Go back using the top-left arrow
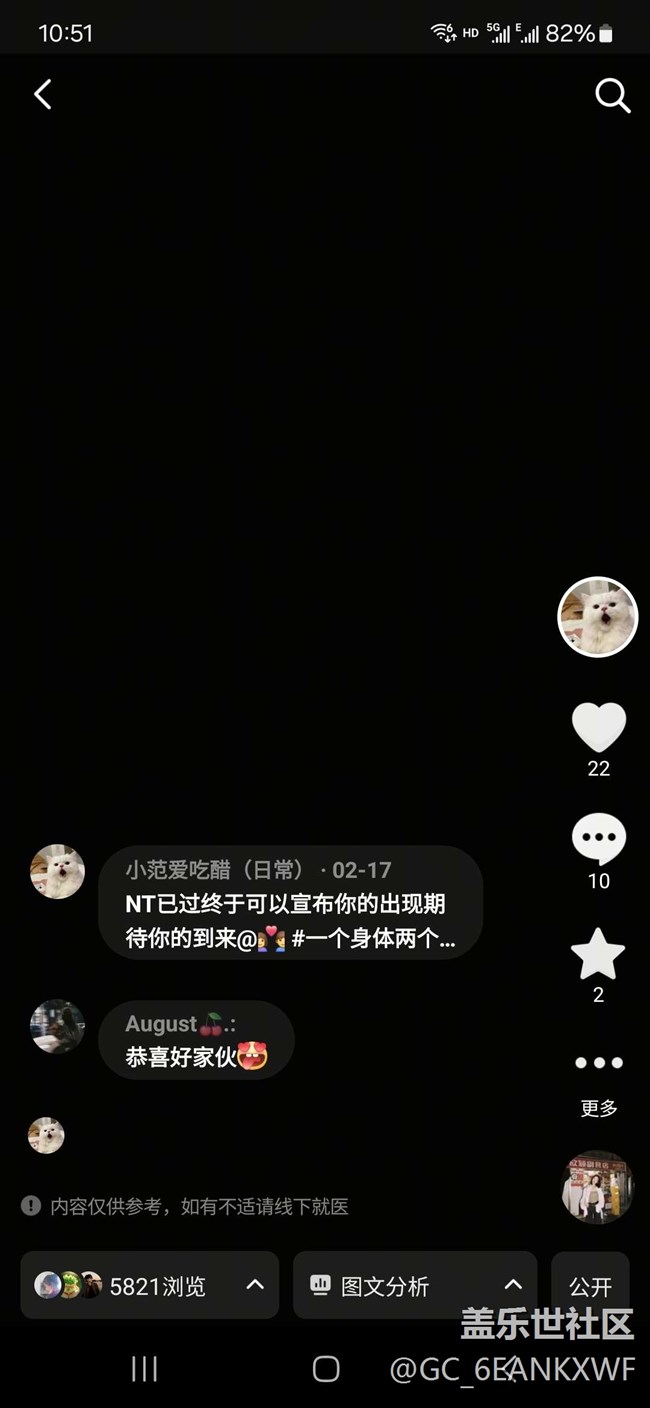 pyautogui.click(x=43, y=95)
